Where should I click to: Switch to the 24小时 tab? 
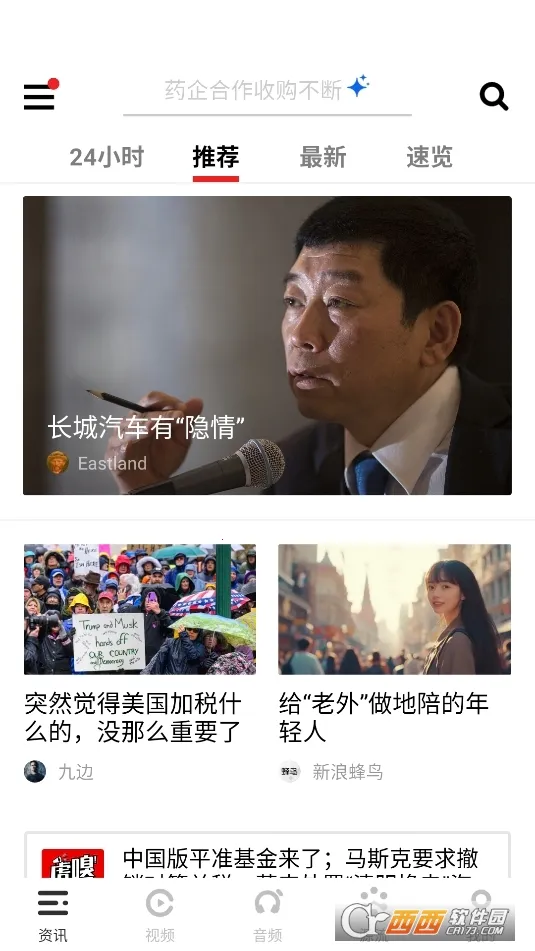(107, 157)
